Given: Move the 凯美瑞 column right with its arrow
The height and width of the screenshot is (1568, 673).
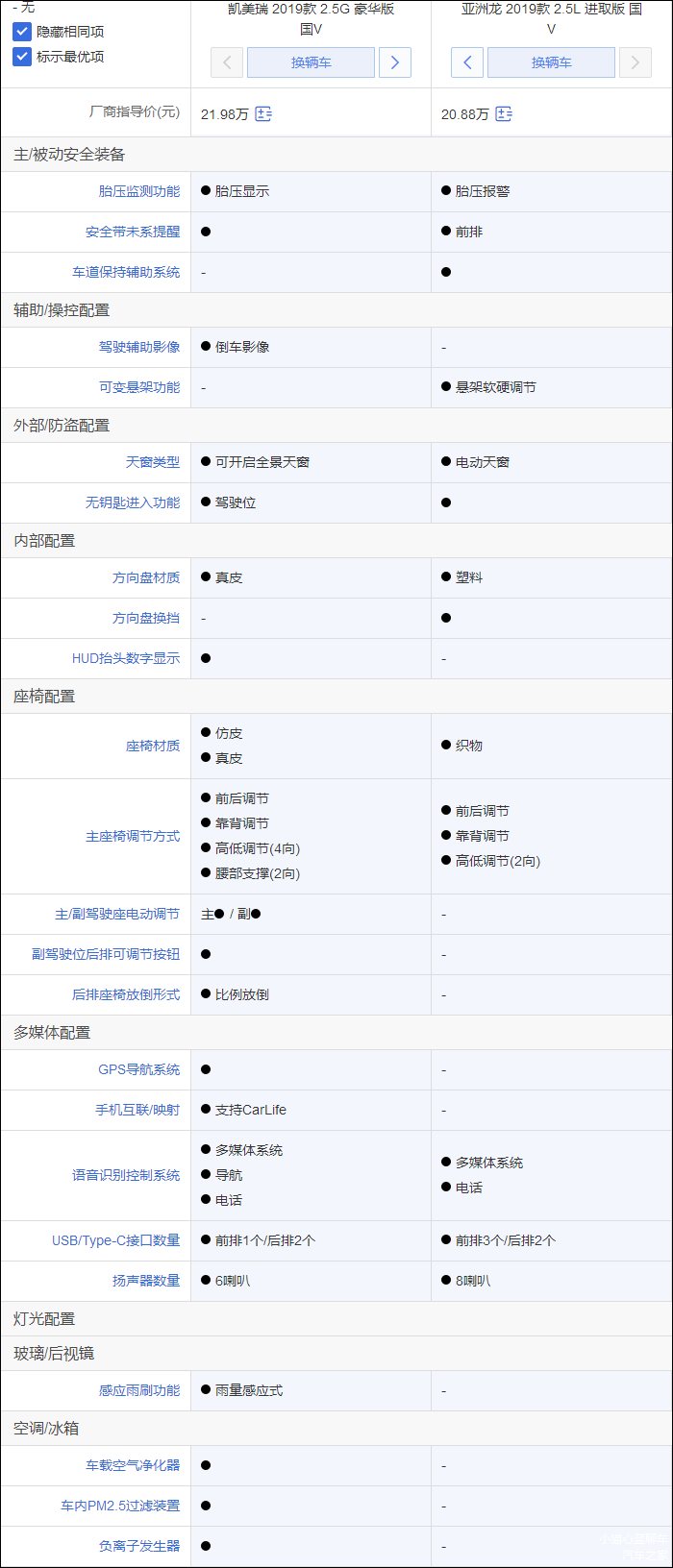Looking at the screenshot, I should pos(395,62).
